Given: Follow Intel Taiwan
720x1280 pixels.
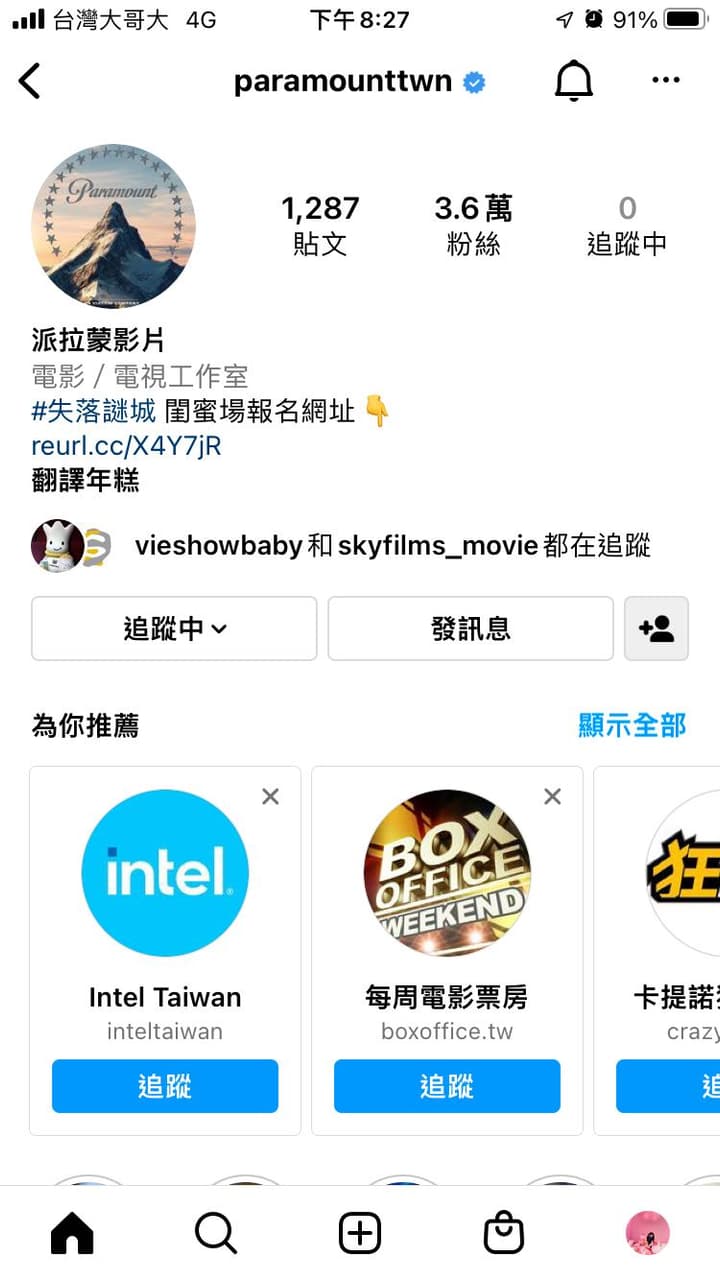Looking at the screenshot, I should pos(165,1086).
